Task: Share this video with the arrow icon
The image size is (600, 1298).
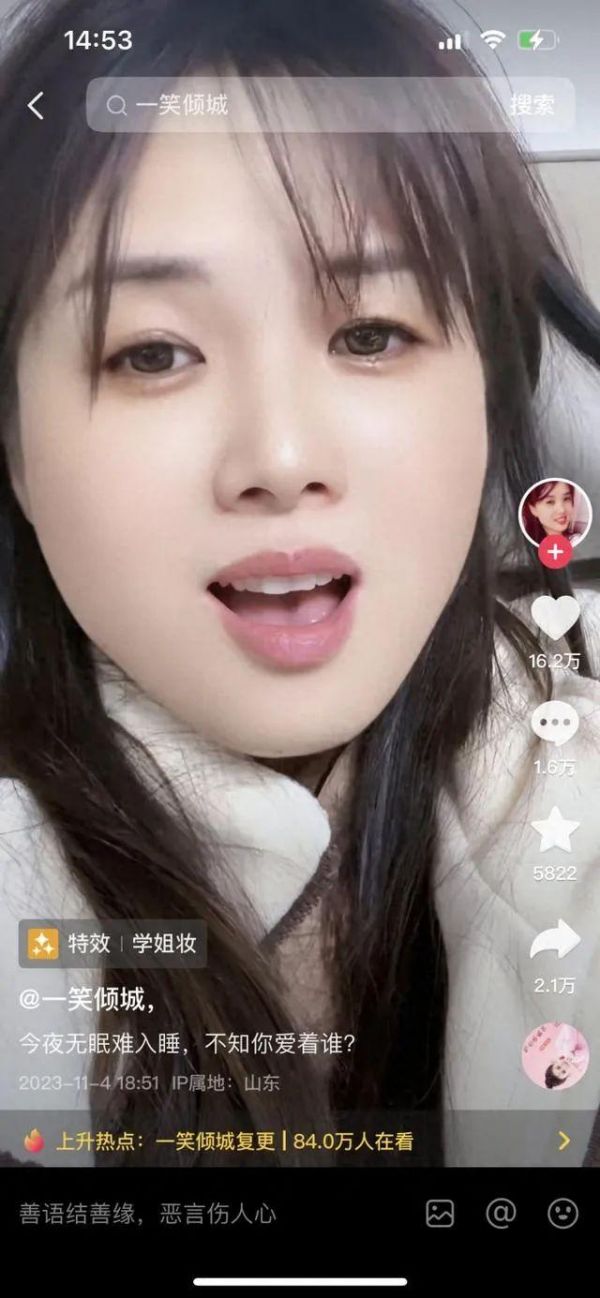Action: [555, 940]
